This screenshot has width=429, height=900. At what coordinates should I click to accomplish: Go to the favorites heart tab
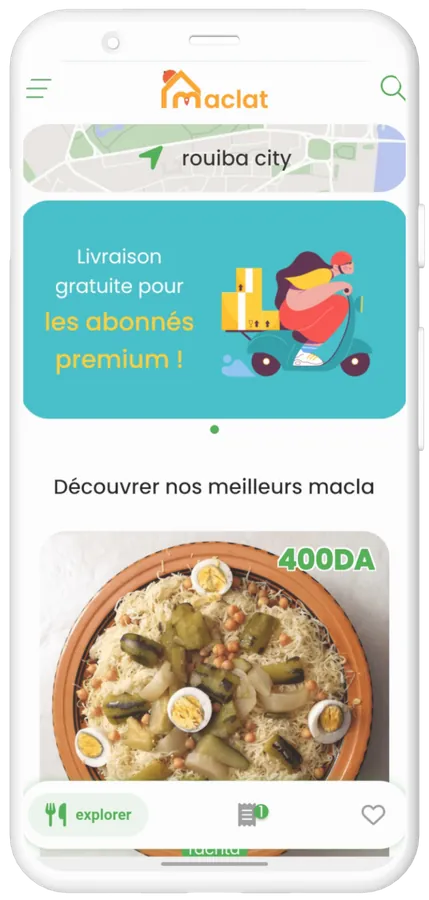[373, 814]
